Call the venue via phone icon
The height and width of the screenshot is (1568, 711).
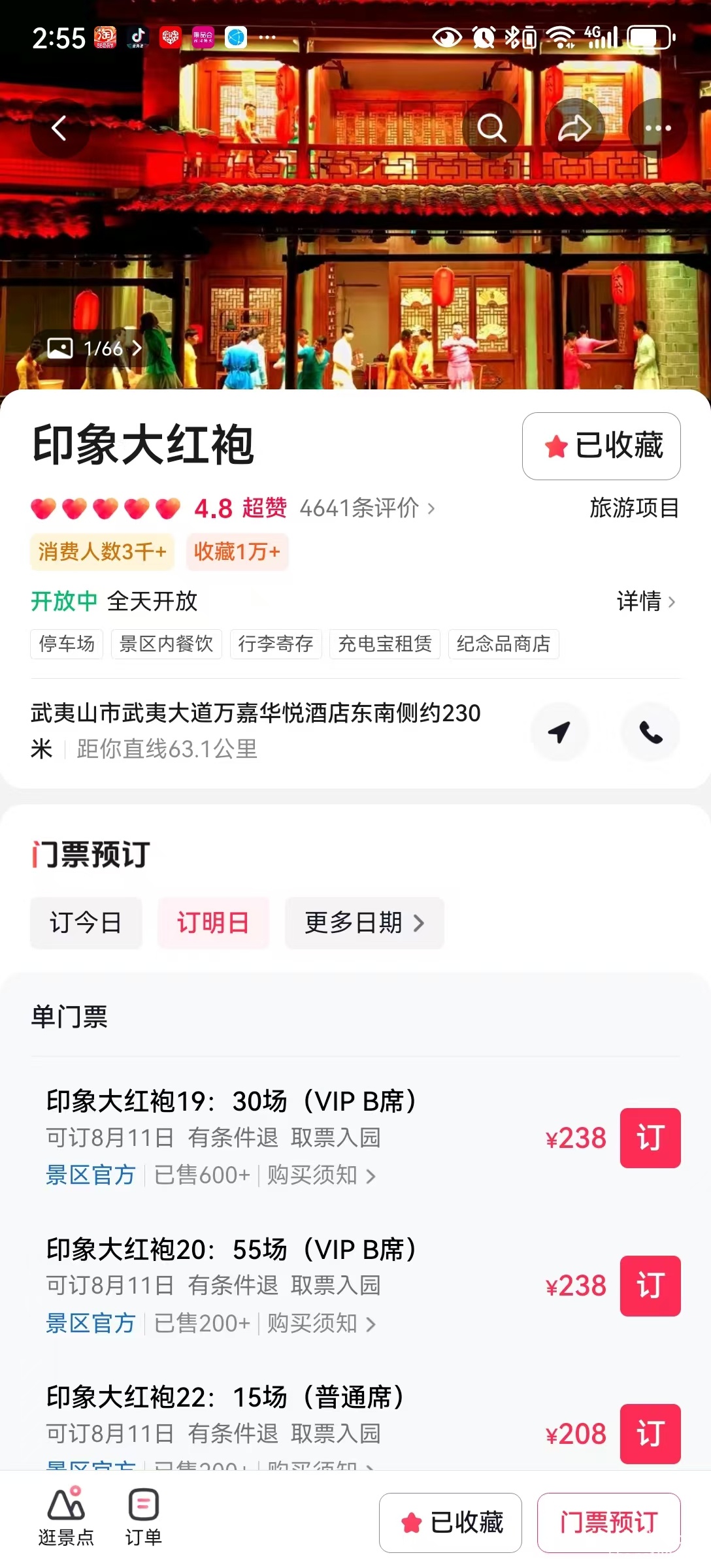[x=650, y=732]
